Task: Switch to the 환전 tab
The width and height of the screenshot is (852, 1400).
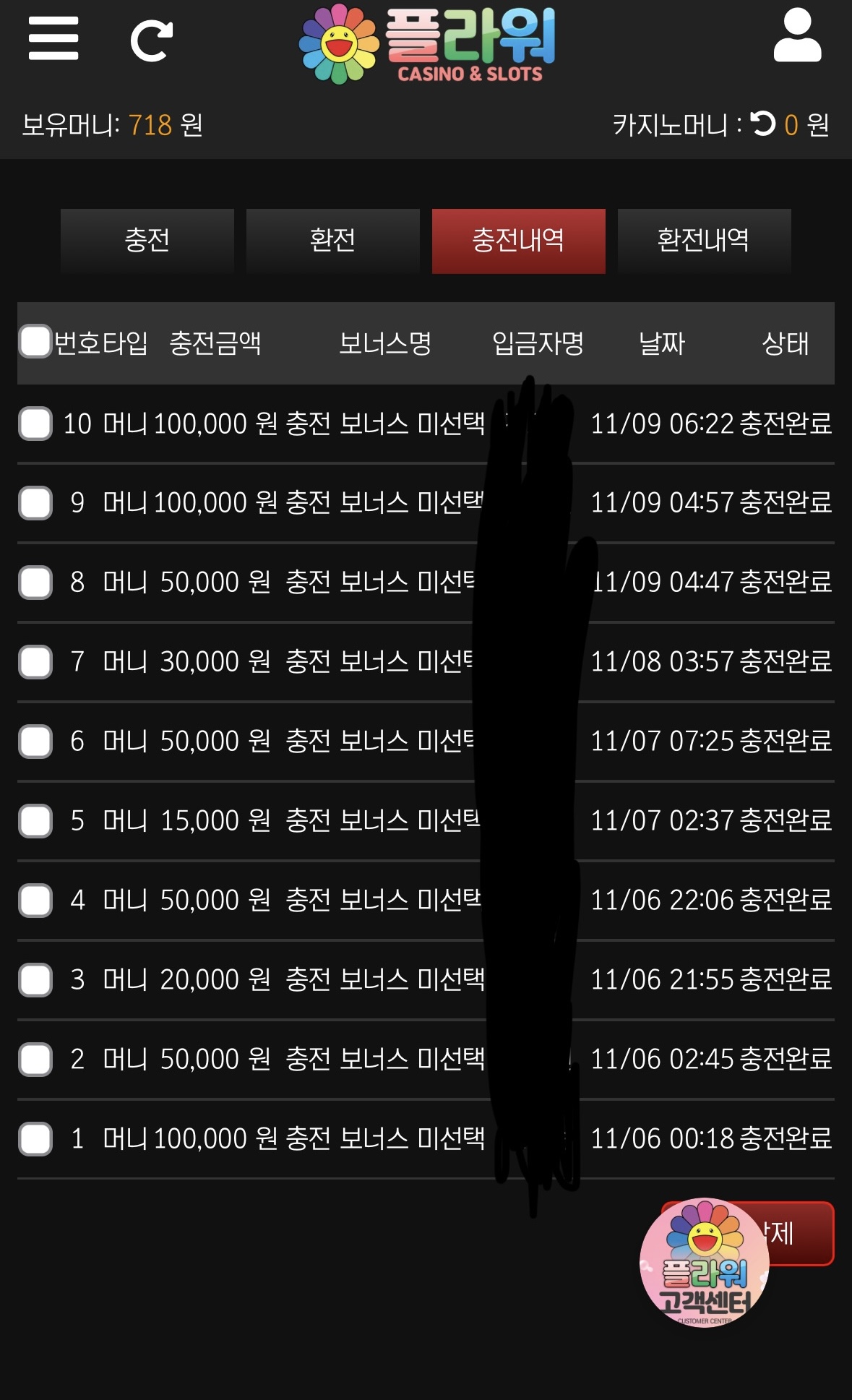Action: click(332, 241)
